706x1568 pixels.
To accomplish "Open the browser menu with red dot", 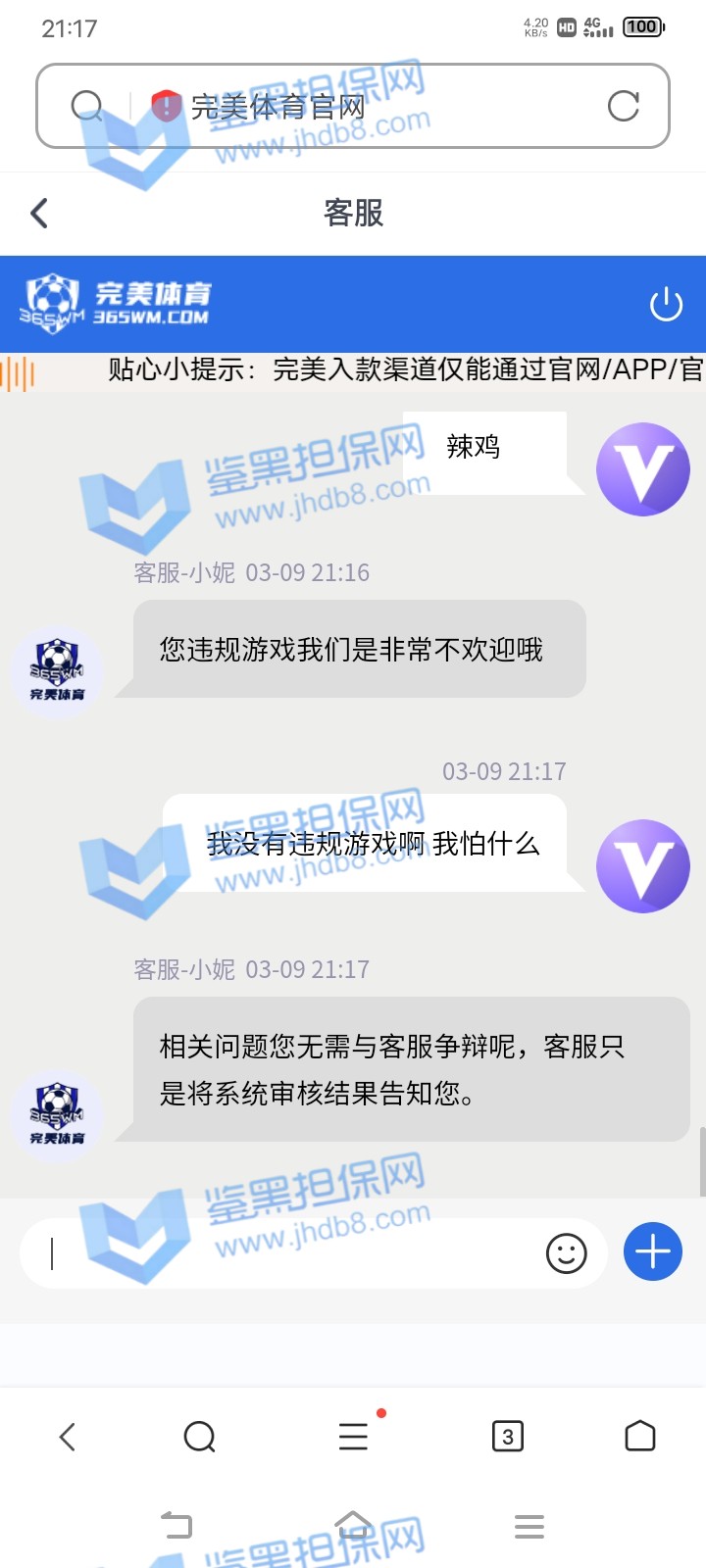I will 353,1437.
